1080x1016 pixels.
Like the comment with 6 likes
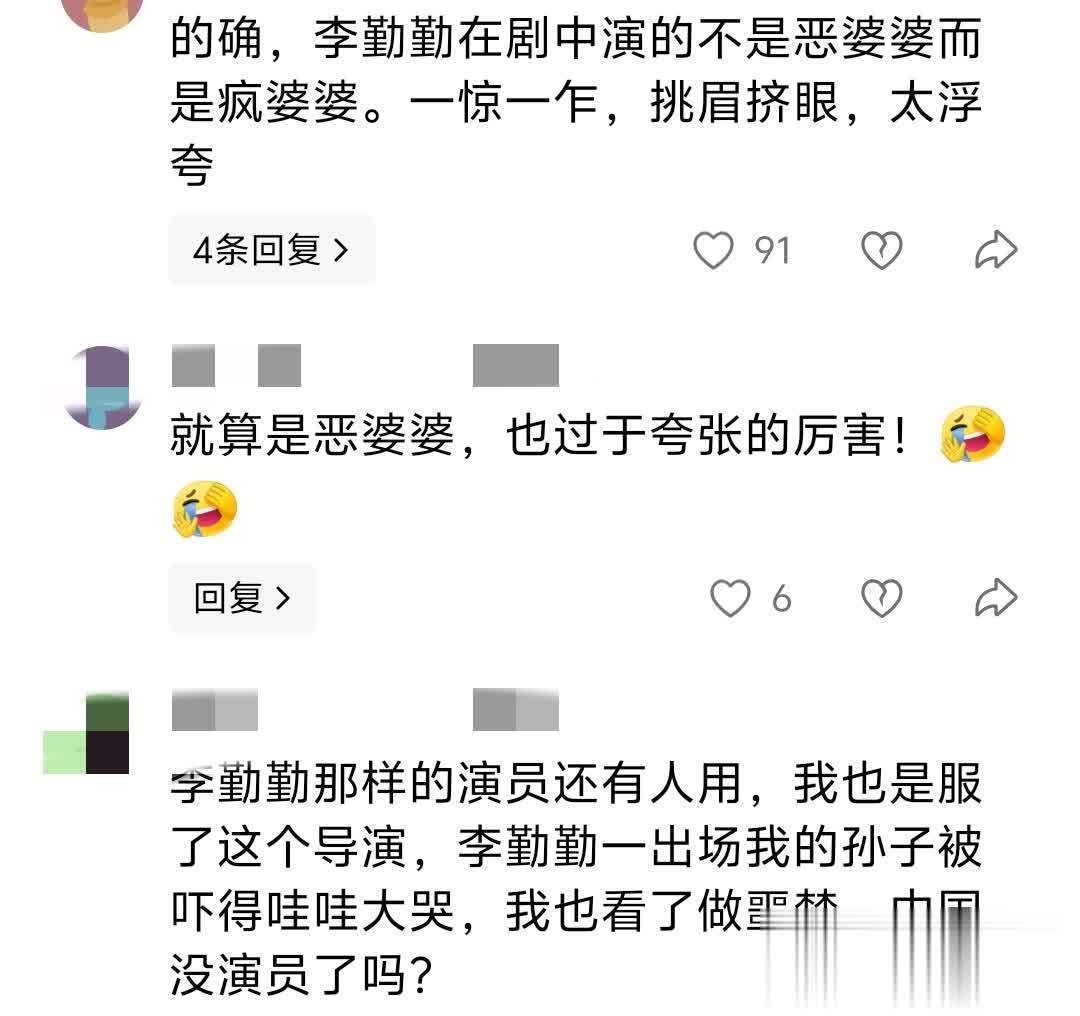click(x=729, y=598)
